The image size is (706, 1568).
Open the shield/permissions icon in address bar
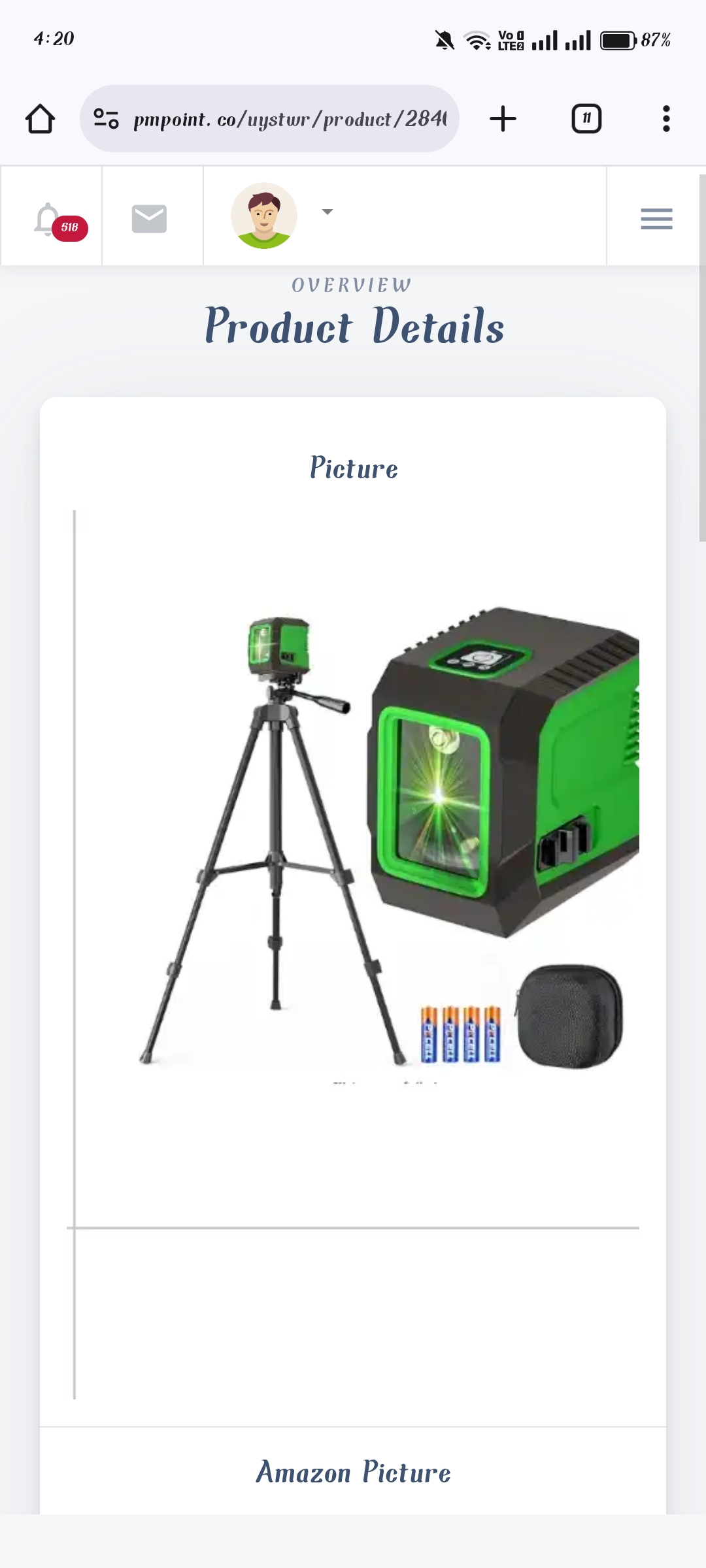click(x=107, y=118)
